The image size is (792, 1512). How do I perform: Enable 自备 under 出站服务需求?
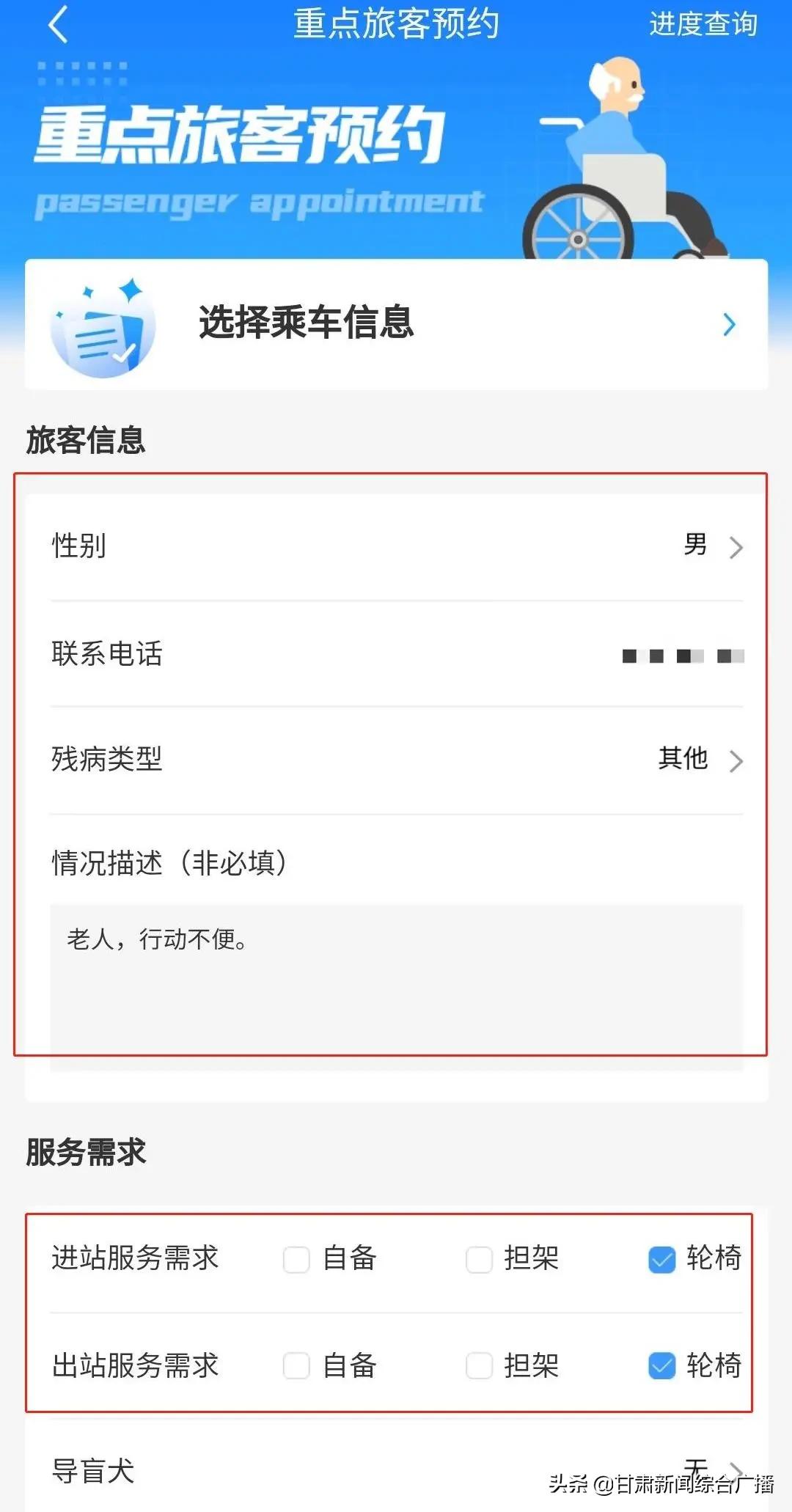(x=296, y=1365)
